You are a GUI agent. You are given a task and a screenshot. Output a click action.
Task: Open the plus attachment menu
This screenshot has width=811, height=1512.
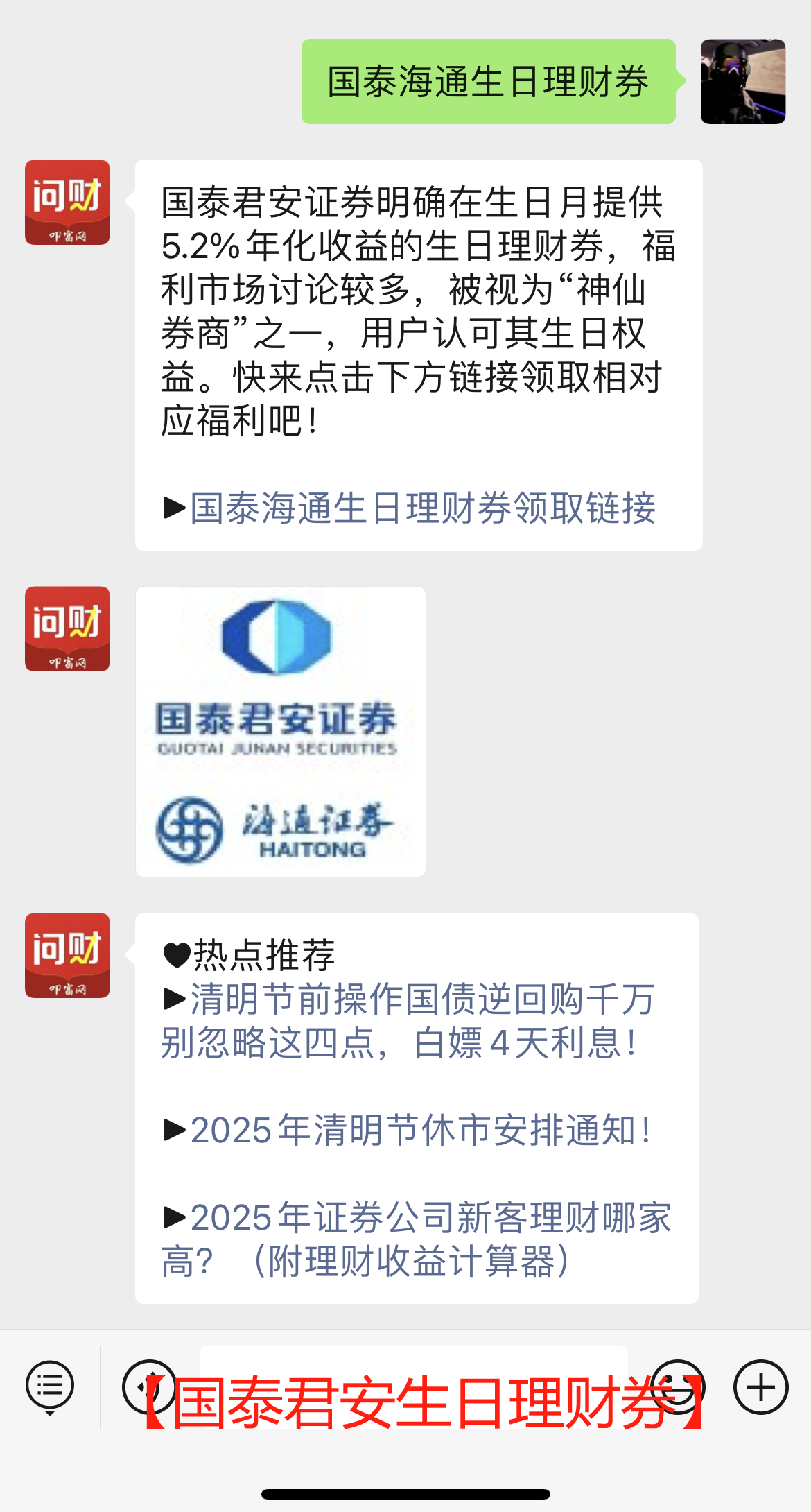tap(760, 1387)
